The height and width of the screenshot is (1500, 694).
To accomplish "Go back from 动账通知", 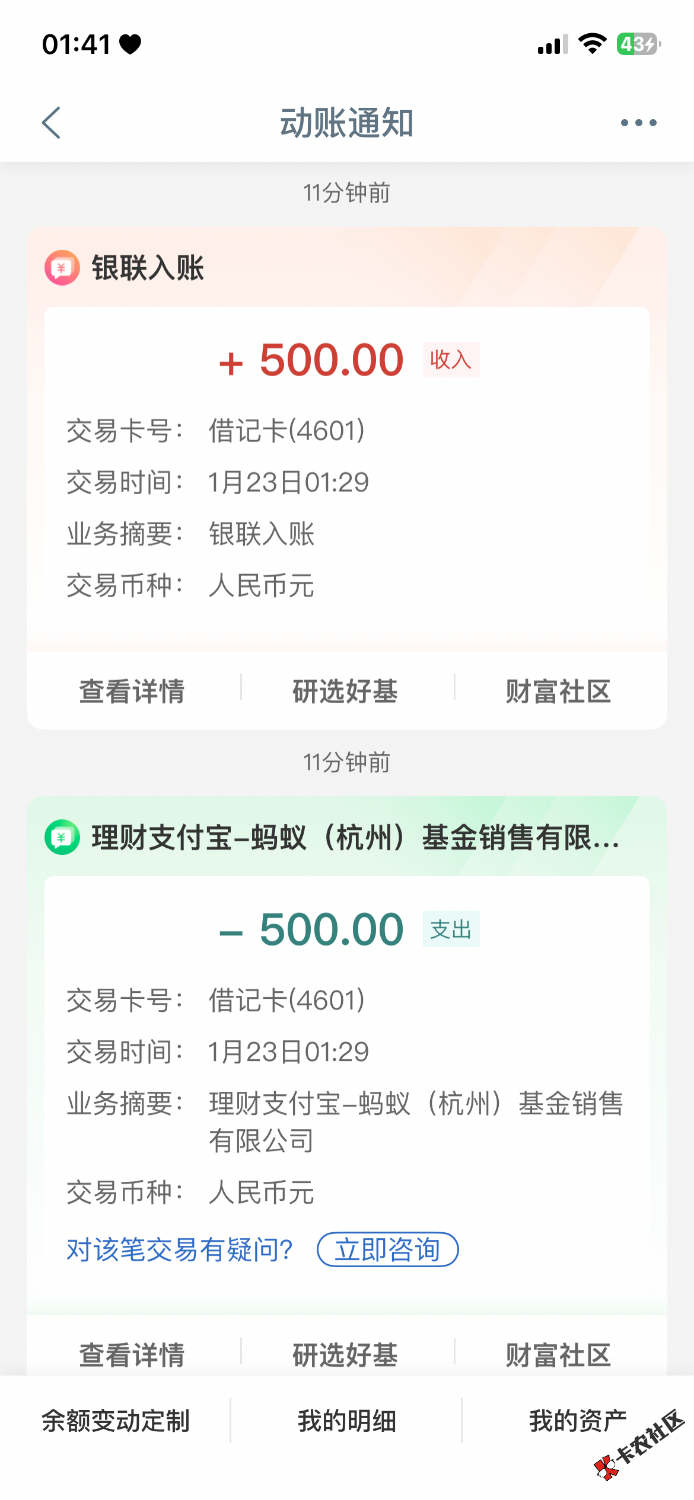I will 51,123.
